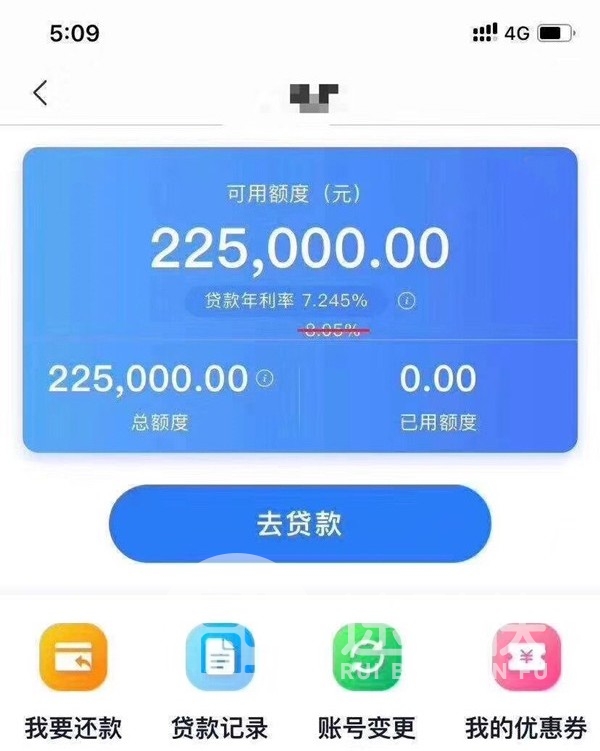Open 我要还款 repayment option
The width and height of the screenshot is (600, 751).
pos(73,658)
